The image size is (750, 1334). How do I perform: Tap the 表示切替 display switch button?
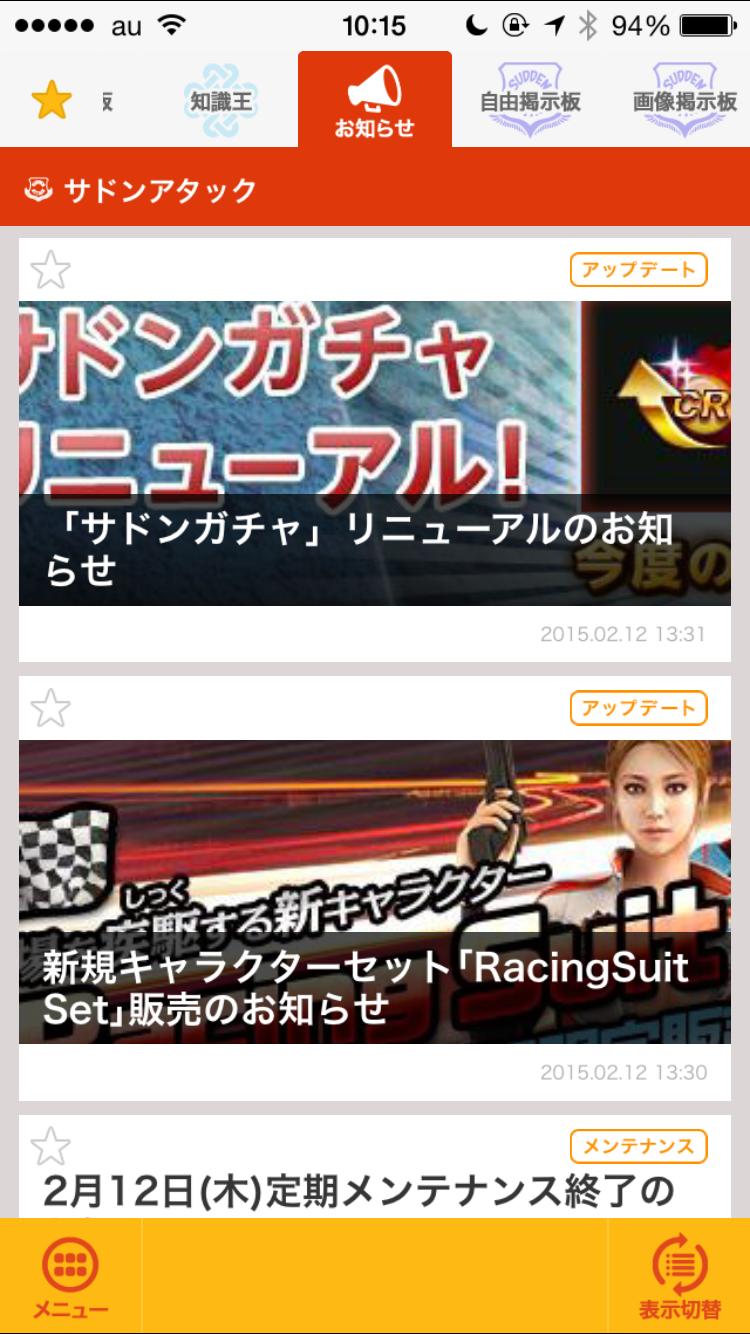(679, 1276)
